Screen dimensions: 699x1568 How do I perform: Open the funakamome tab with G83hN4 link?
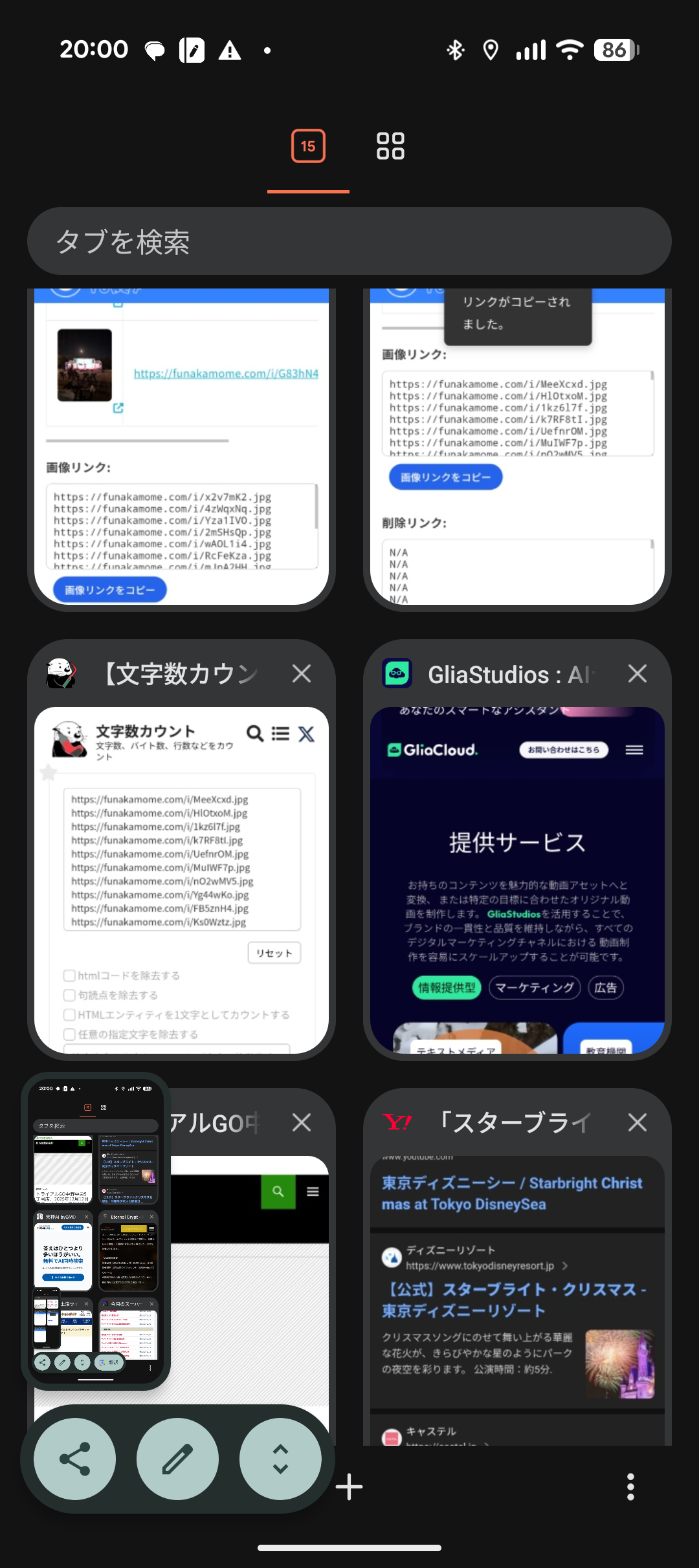181,446
